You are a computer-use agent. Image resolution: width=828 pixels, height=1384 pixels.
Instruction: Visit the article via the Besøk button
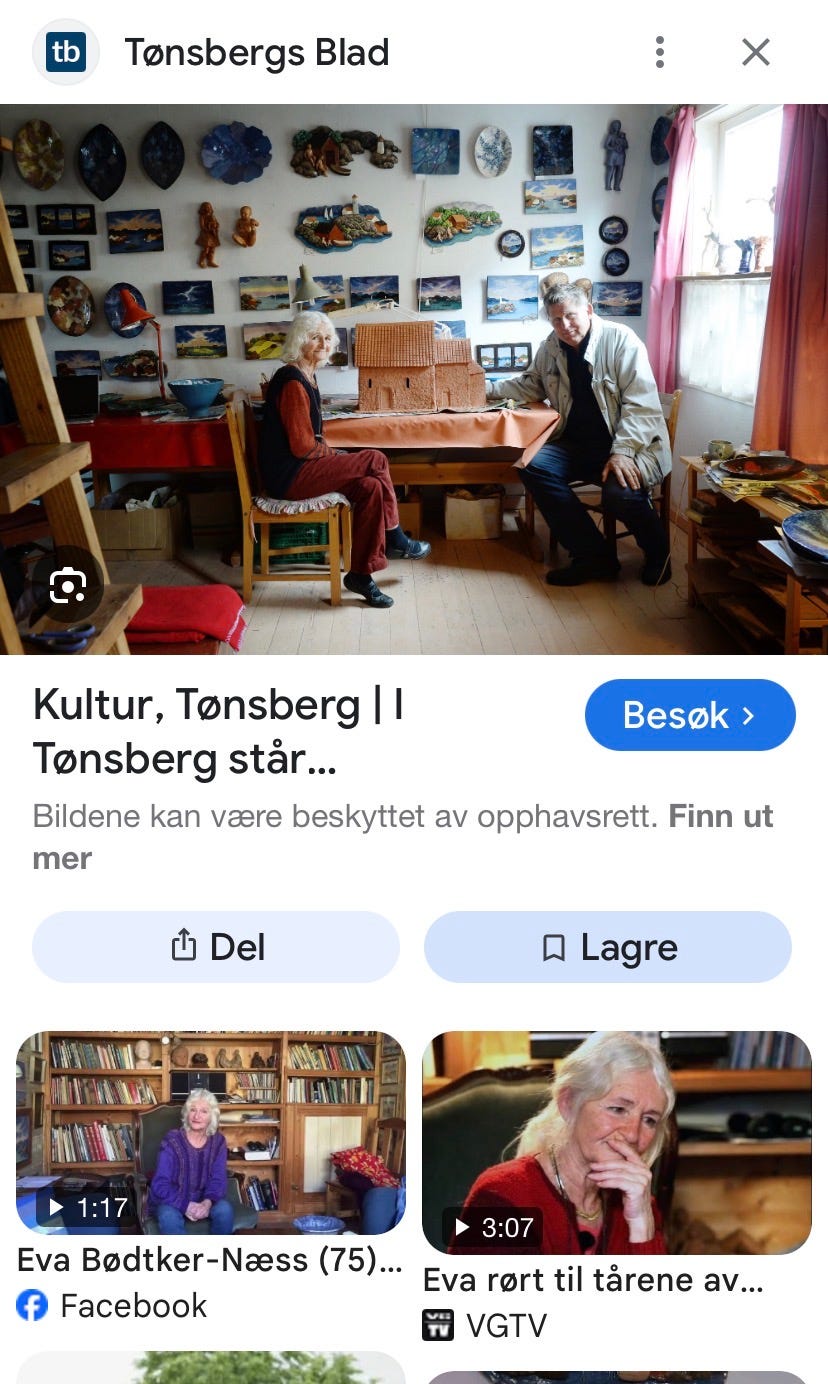[690, 714]
